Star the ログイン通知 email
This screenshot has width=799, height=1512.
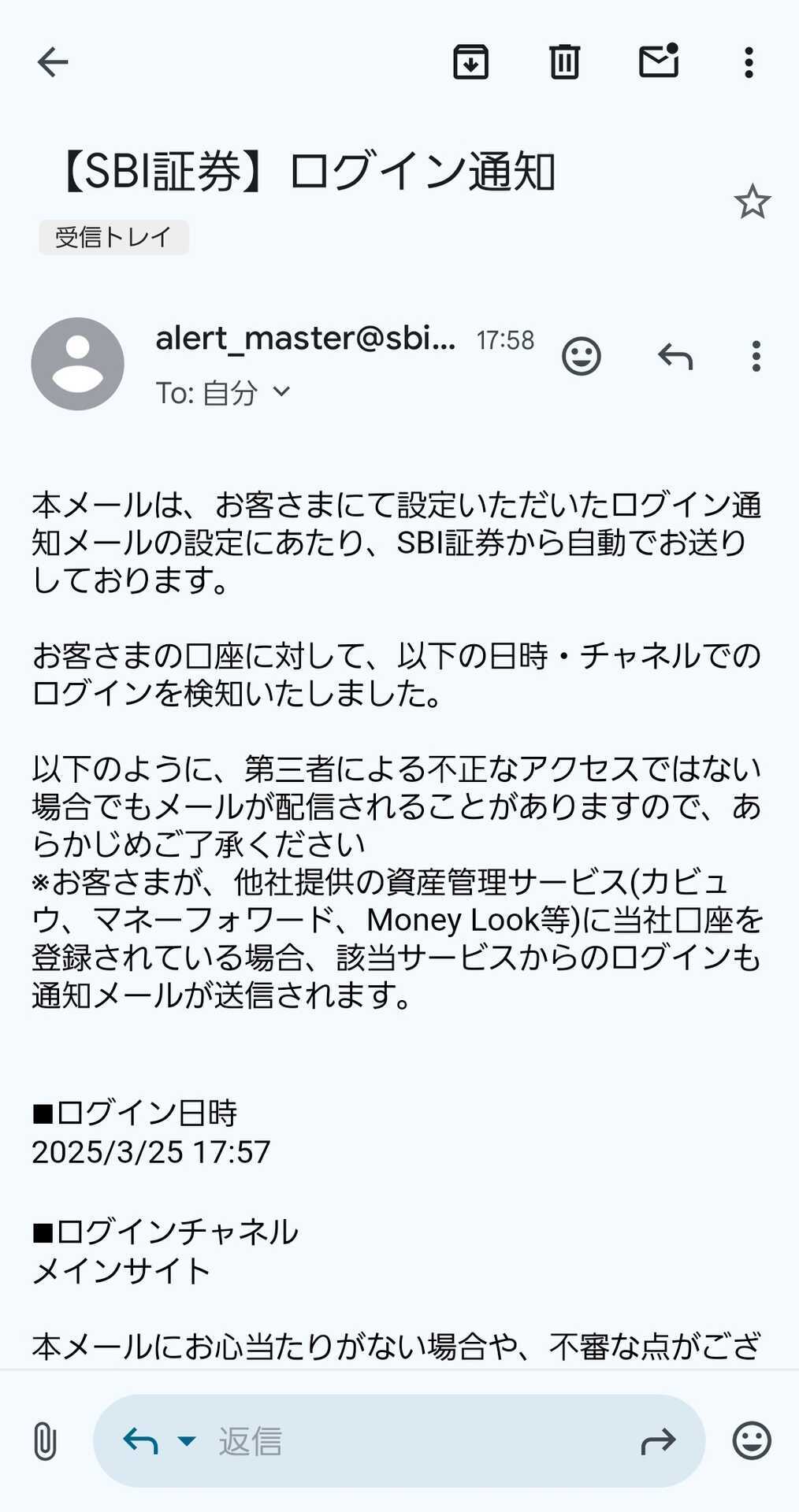pyautogui.click(x=752, y=202)
